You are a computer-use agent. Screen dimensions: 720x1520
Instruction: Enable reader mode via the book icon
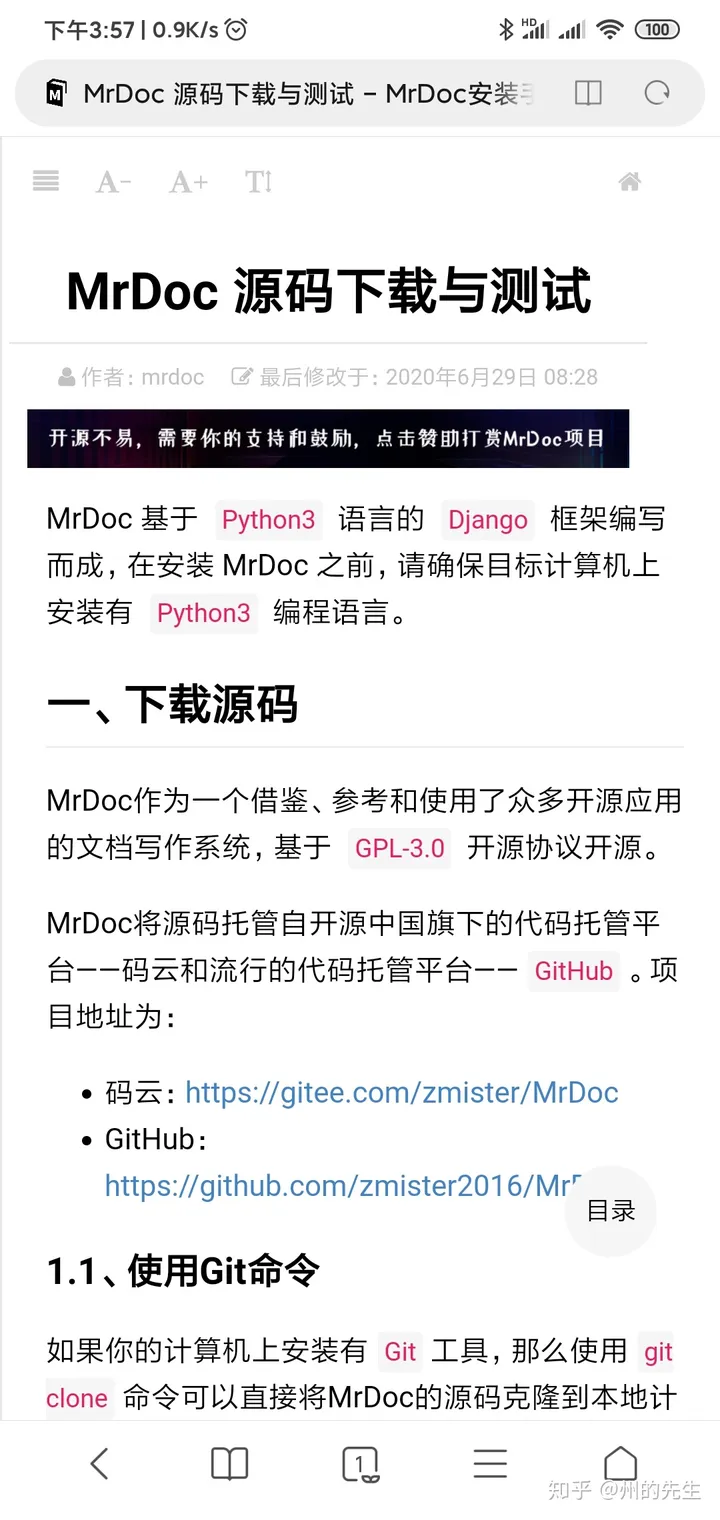click(588, 94)
